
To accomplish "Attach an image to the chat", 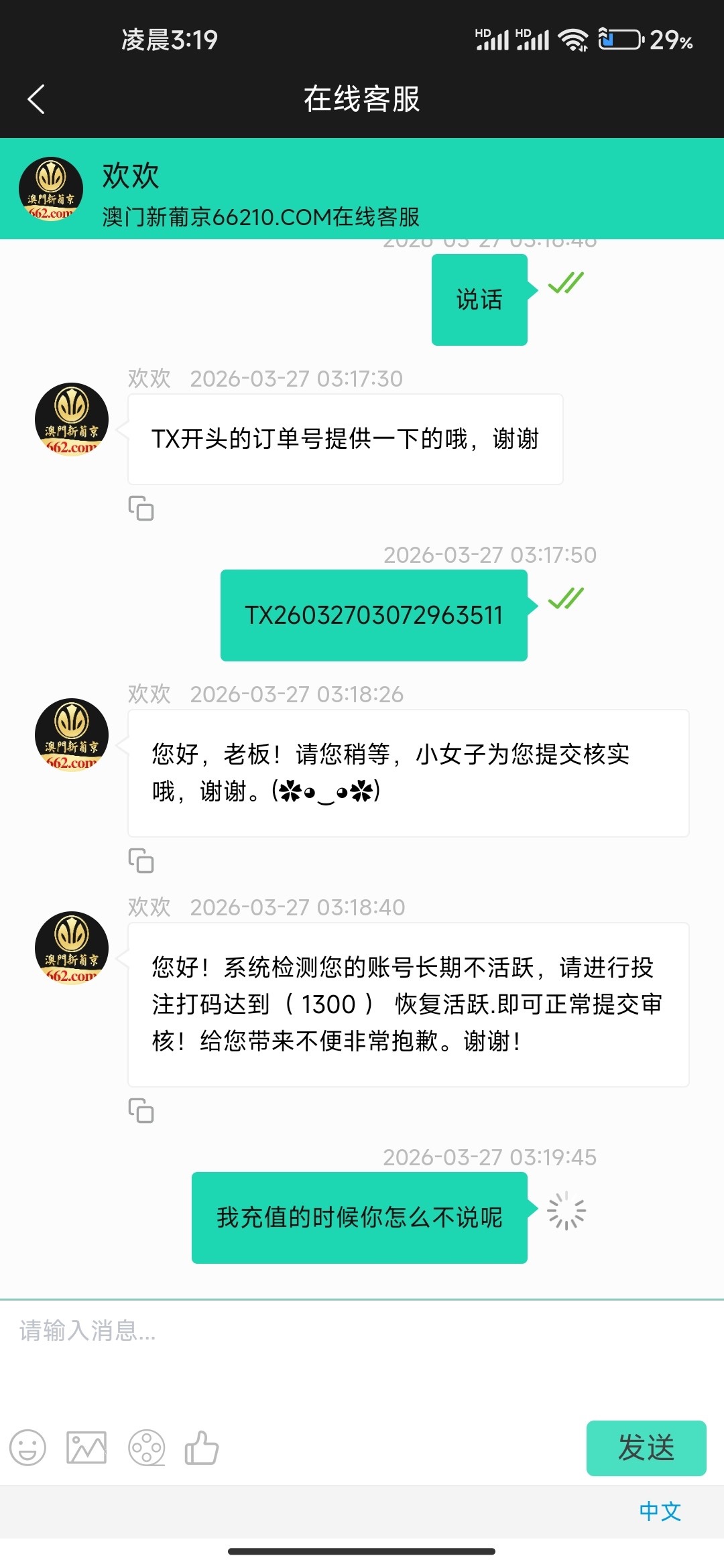I will [x=86, y=1448].
